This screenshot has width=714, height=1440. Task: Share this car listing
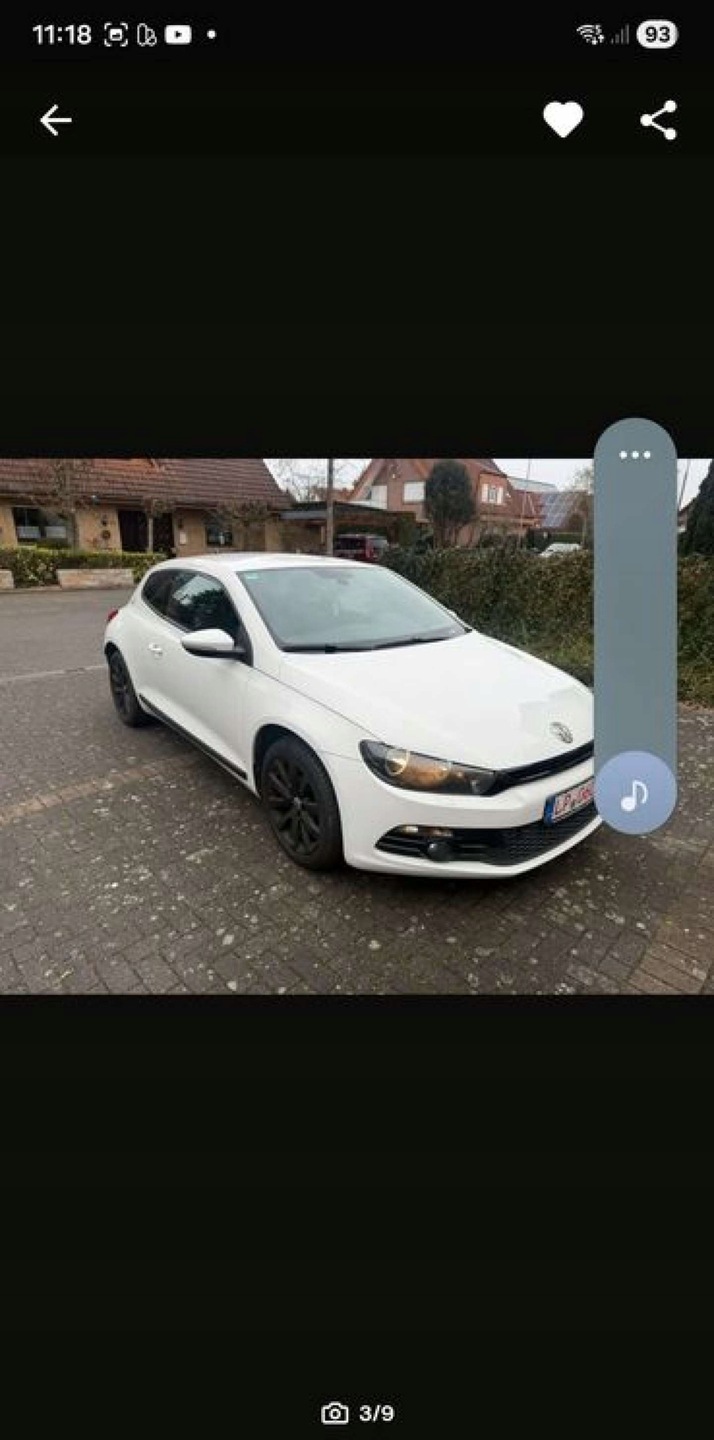click(659, 121)
